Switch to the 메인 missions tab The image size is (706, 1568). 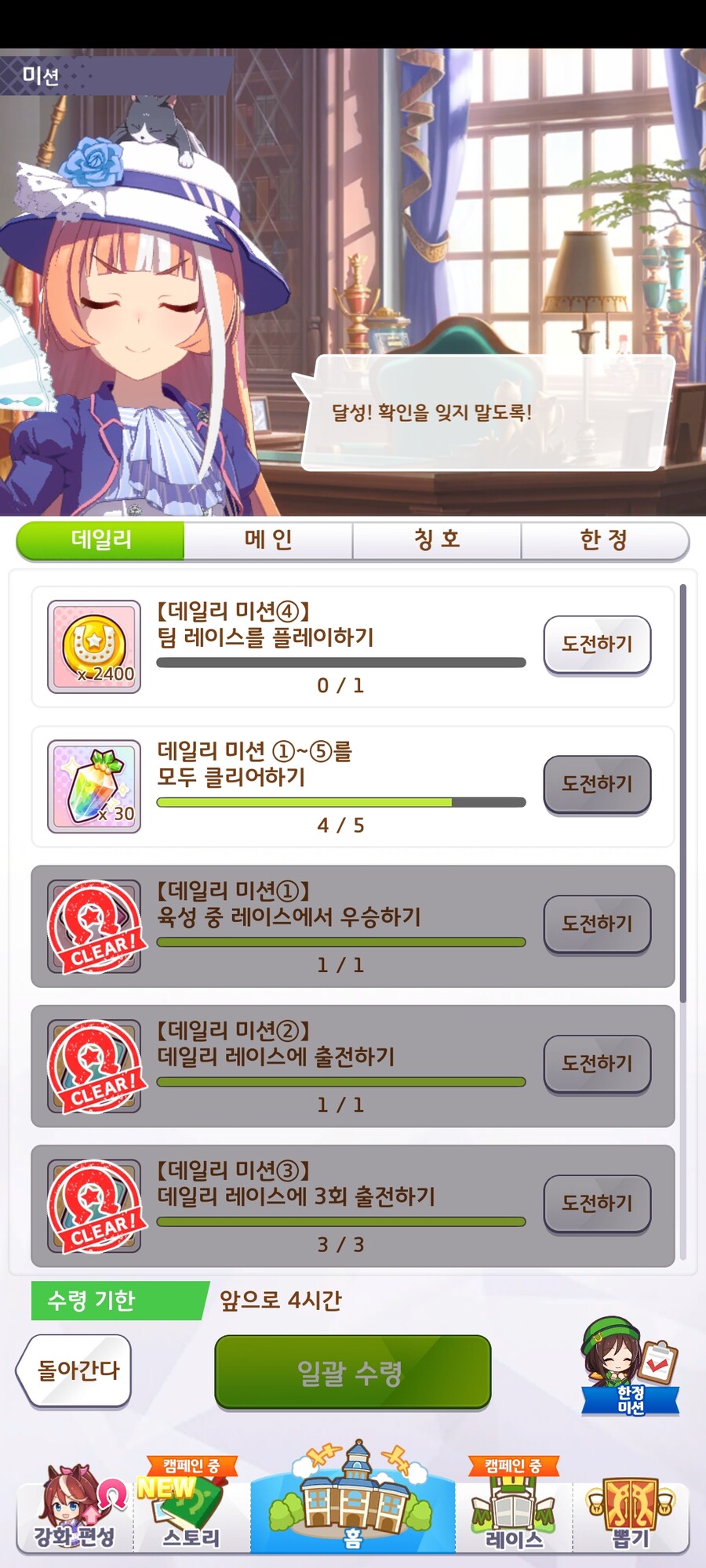[268, 539]
